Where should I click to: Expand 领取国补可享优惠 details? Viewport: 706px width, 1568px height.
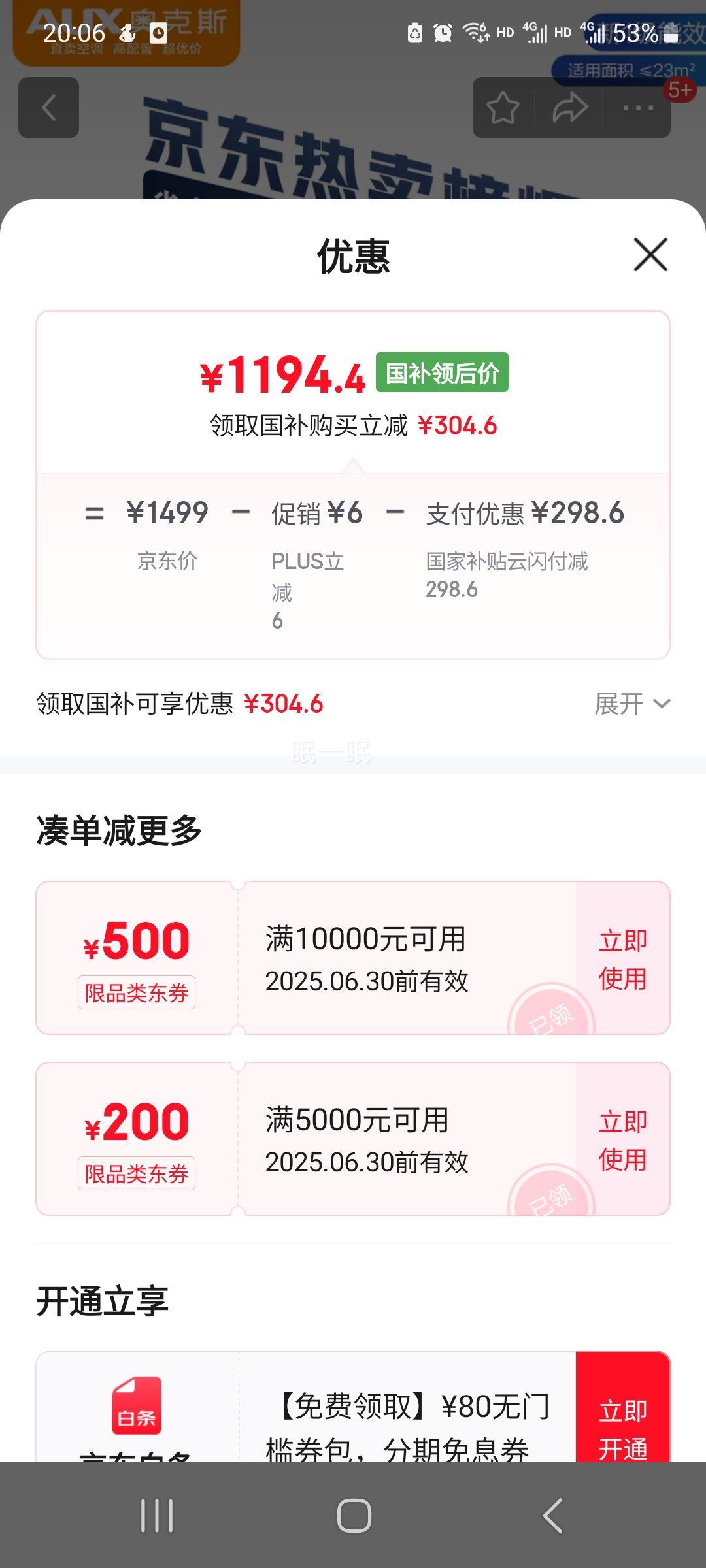[631, 704]
